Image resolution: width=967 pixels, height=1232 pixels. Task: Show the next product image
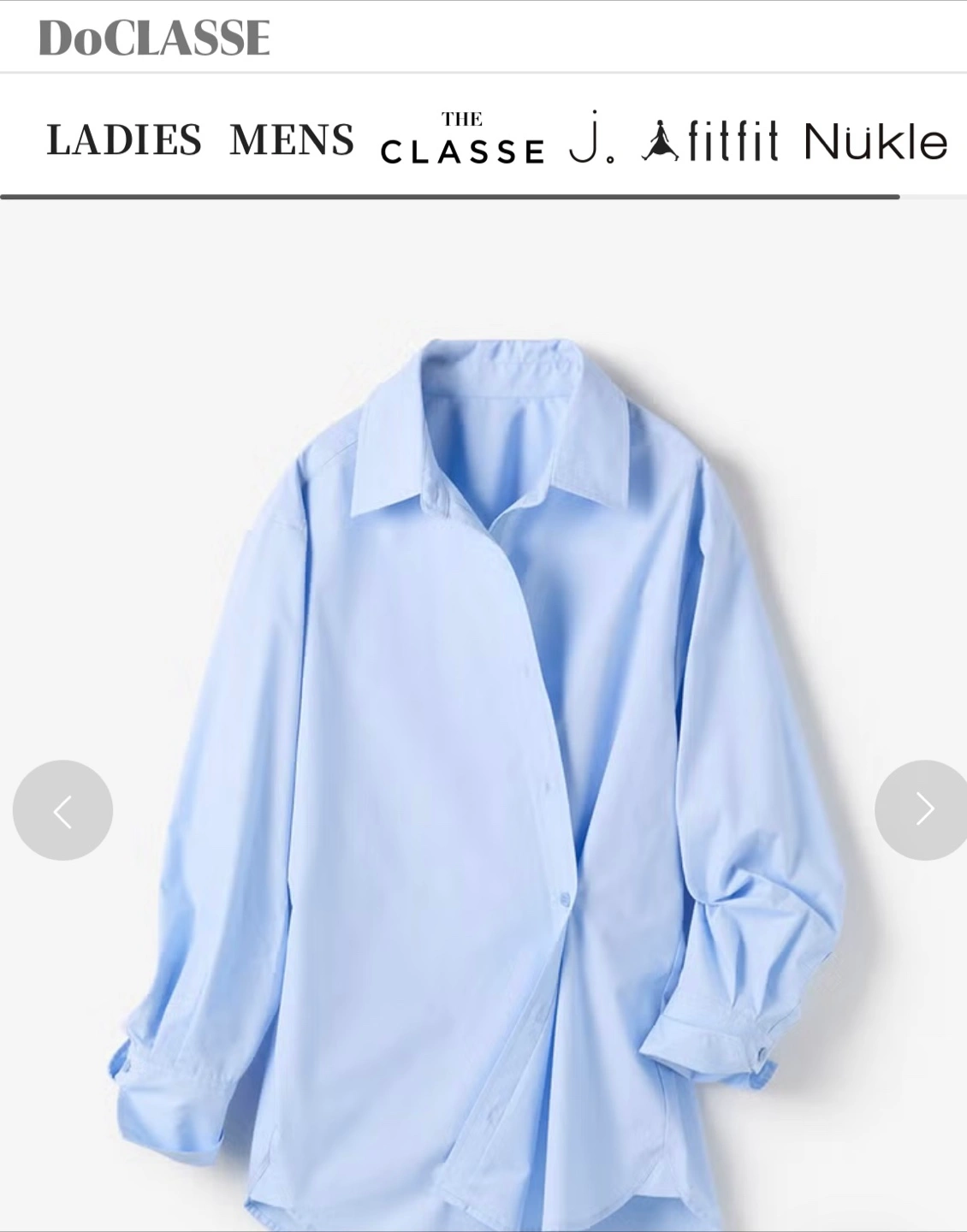pos(923,810)
